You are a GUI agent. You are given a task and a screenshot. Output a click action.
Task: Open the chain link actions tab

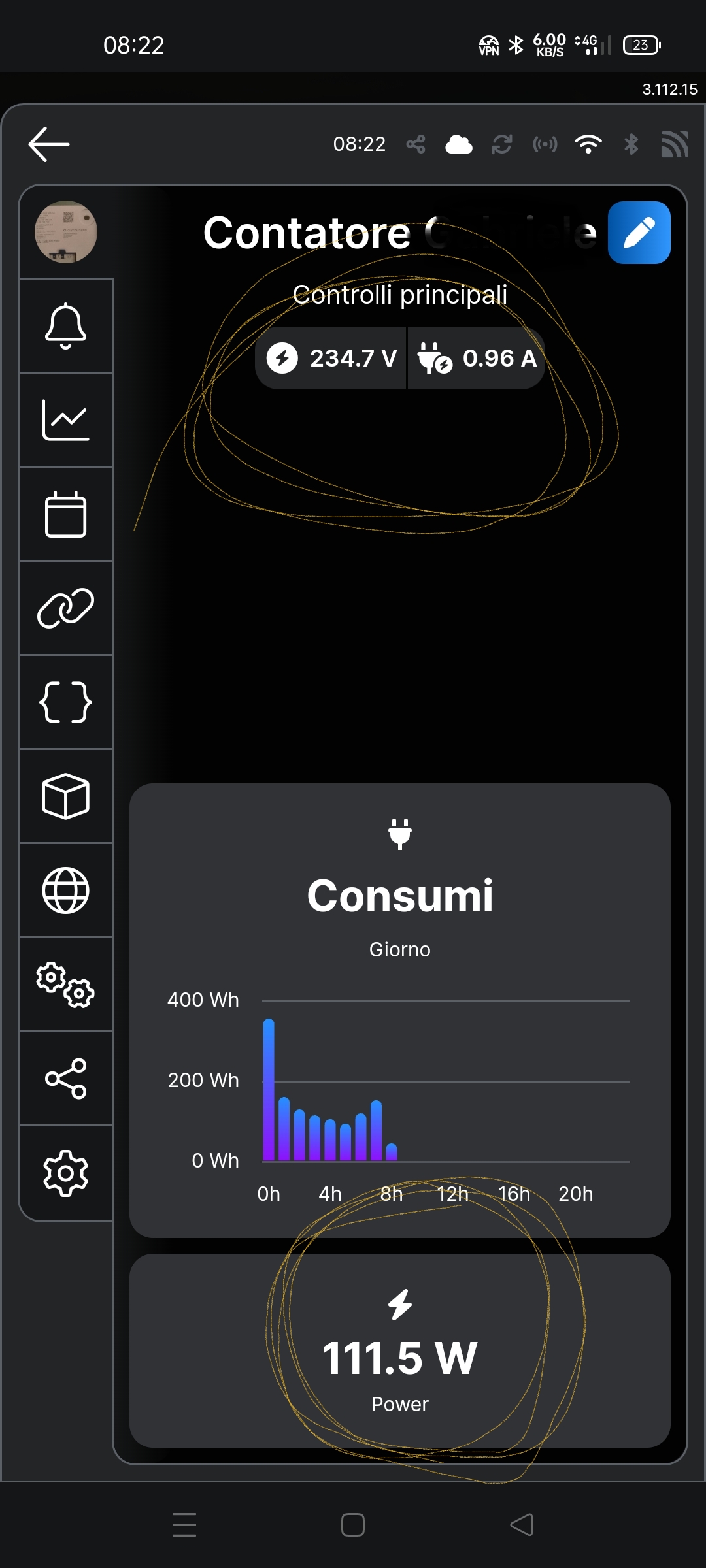[65, 608]
